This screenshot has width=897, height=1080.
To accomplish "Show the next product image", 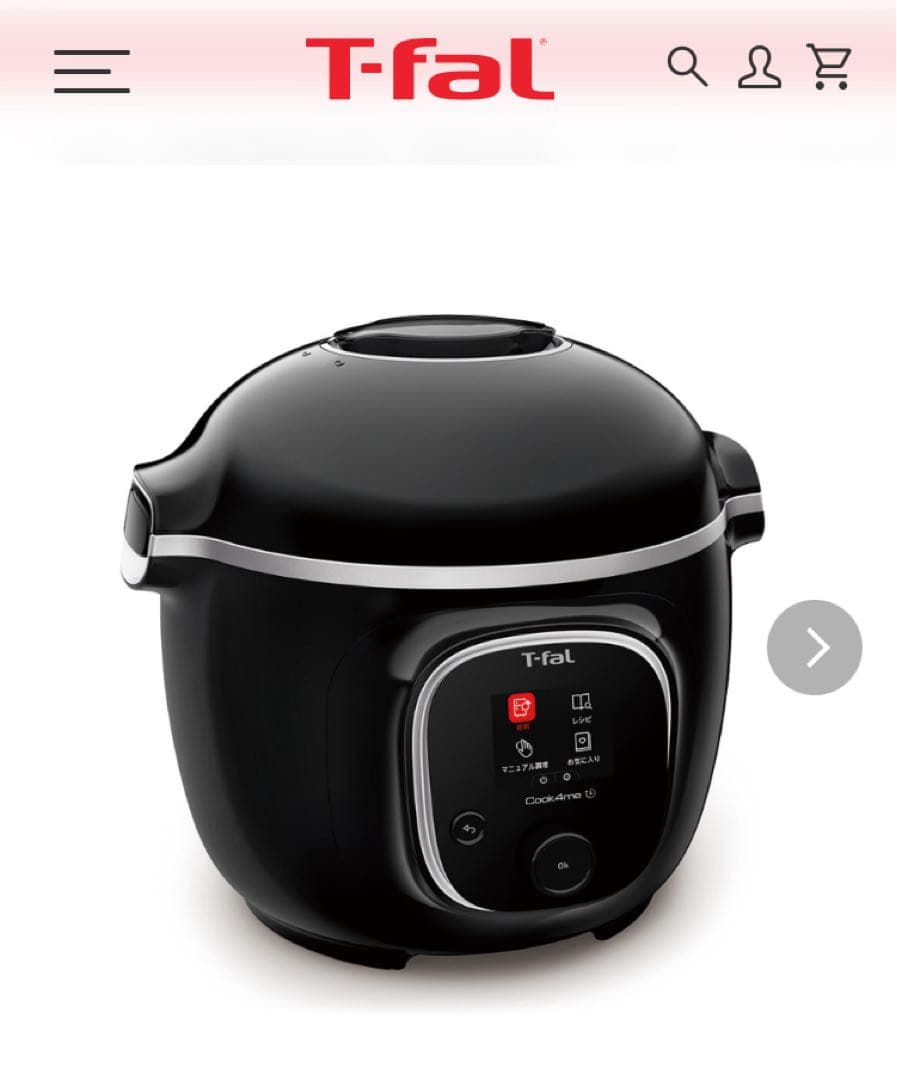I will tap(814, 647).
